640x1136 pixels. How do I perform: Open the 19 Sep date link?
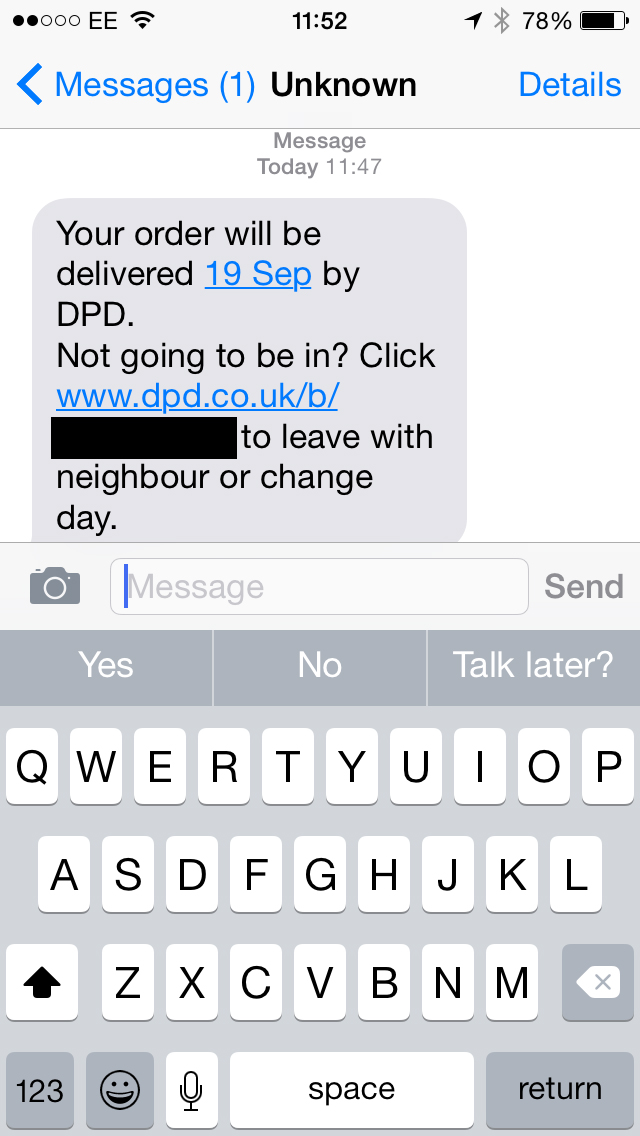point(258,275)
